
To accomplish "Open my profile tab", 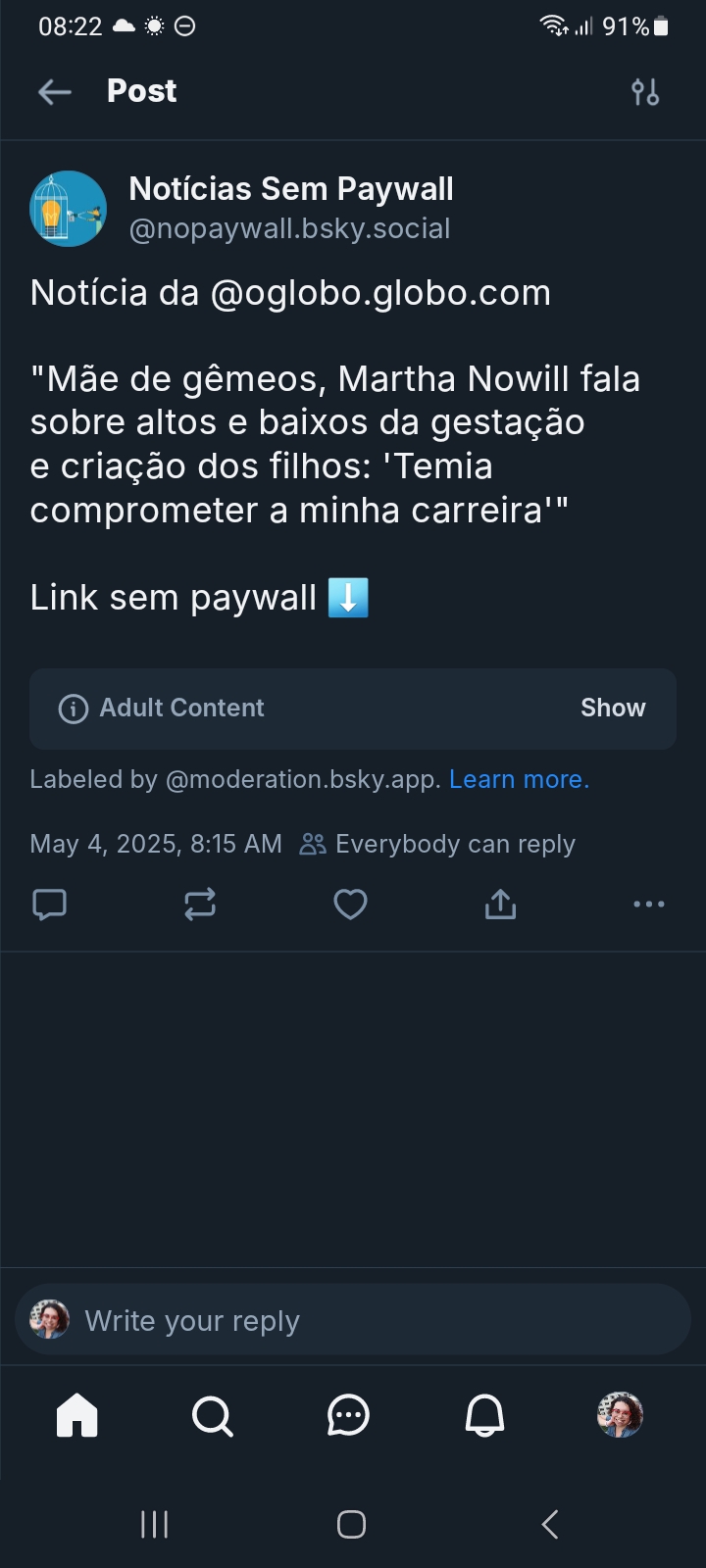I will coord(620,1415).
